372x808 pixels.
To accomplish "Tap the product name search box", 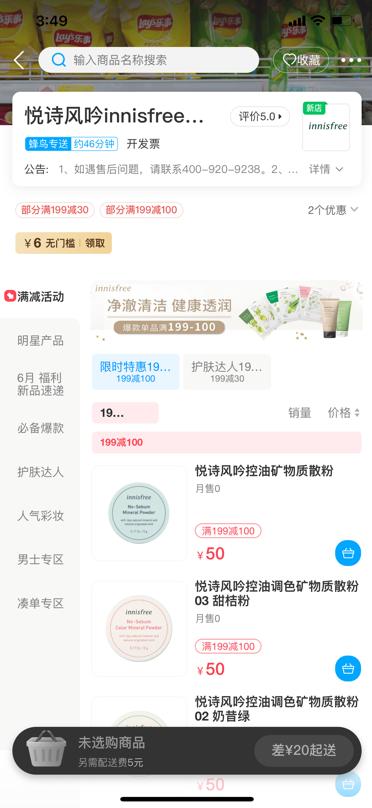I will tap(148, 60).
